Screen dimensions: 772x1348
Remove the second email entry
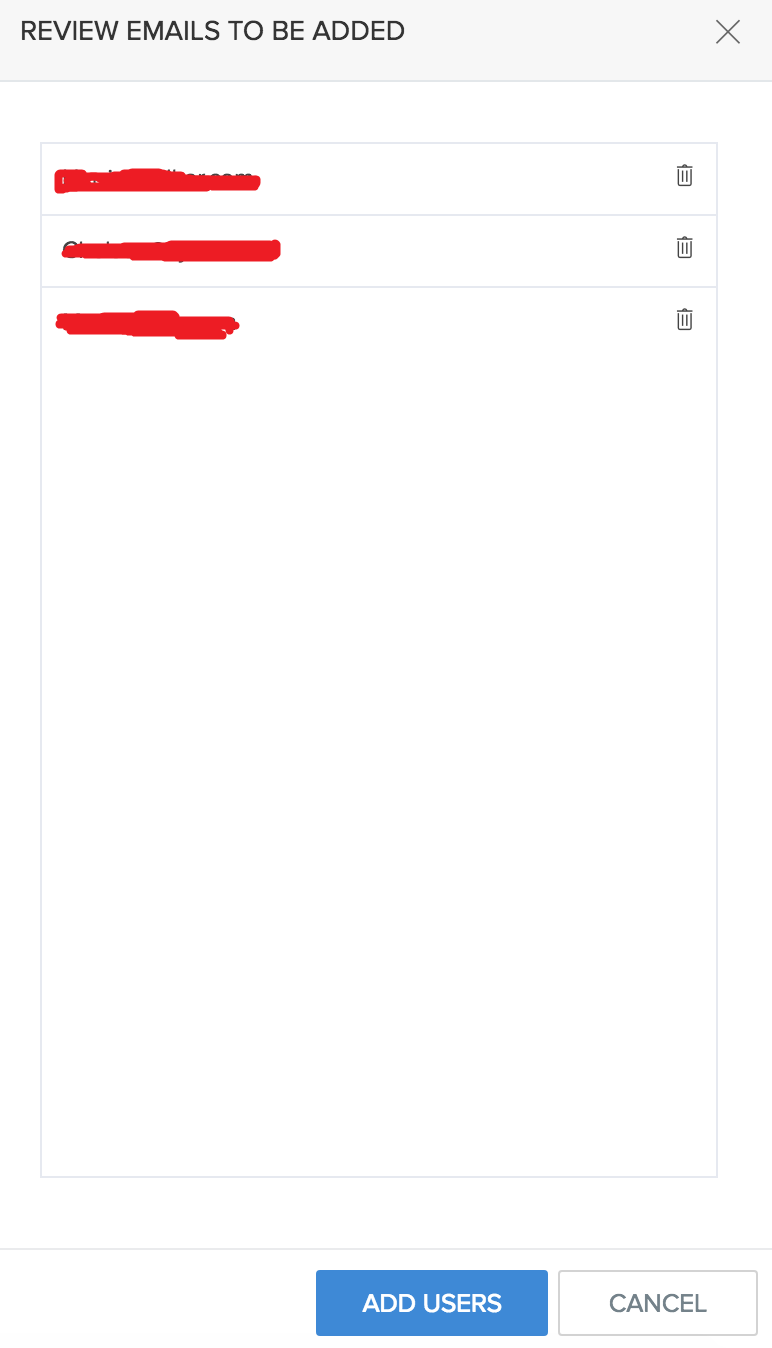[684, 248]
